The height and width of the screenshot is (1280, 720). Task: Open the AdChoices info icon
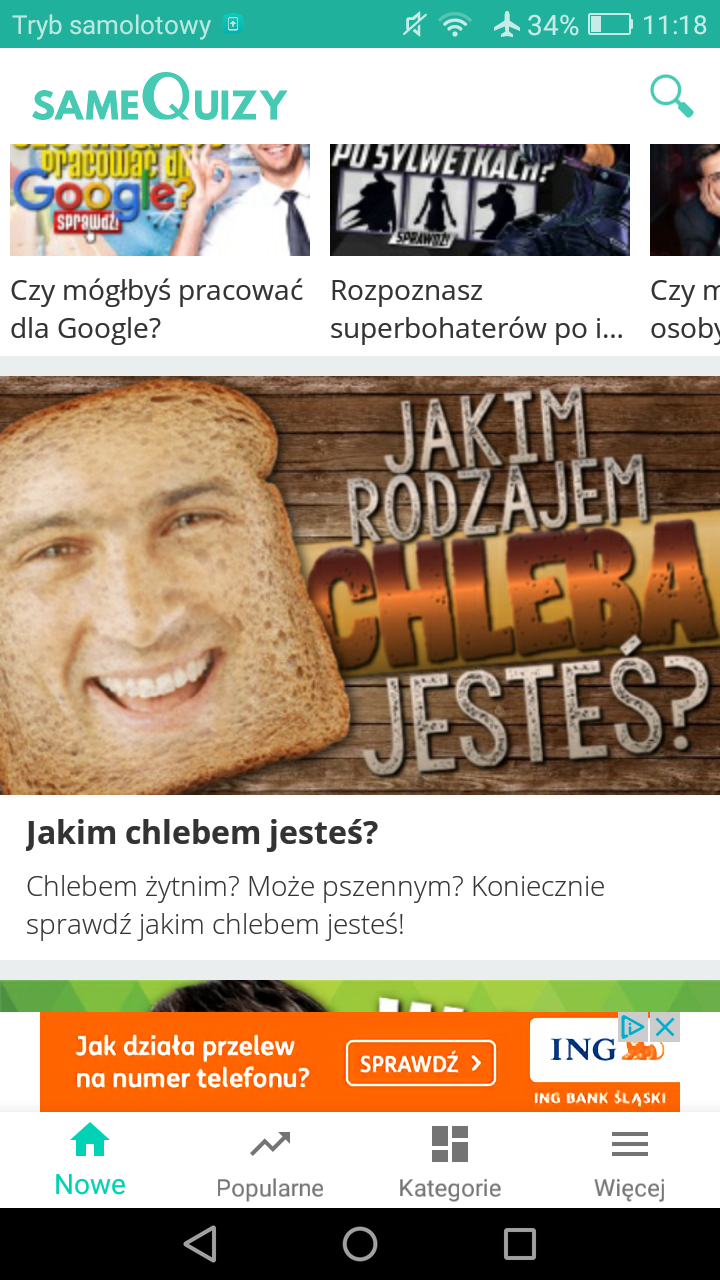(x=633, y=1027)
